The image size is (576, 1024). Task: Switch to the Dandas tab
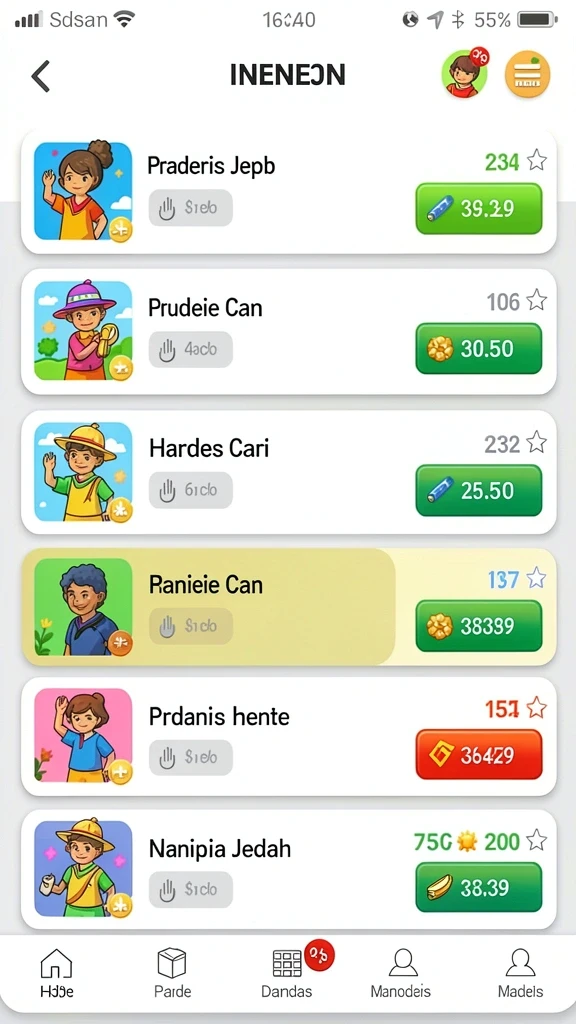(287, 973)
